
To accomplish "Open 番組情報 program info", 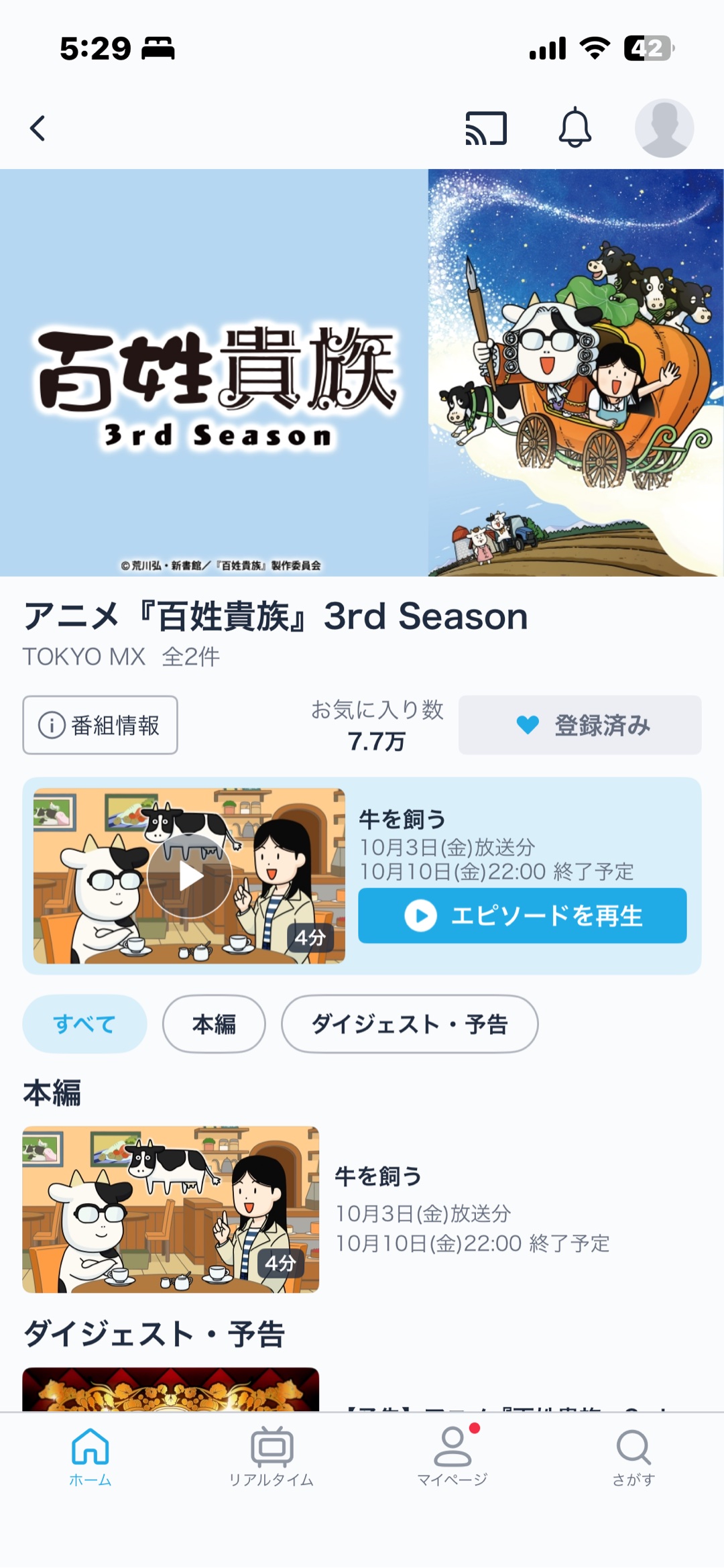I will click(x=101, y=725).
